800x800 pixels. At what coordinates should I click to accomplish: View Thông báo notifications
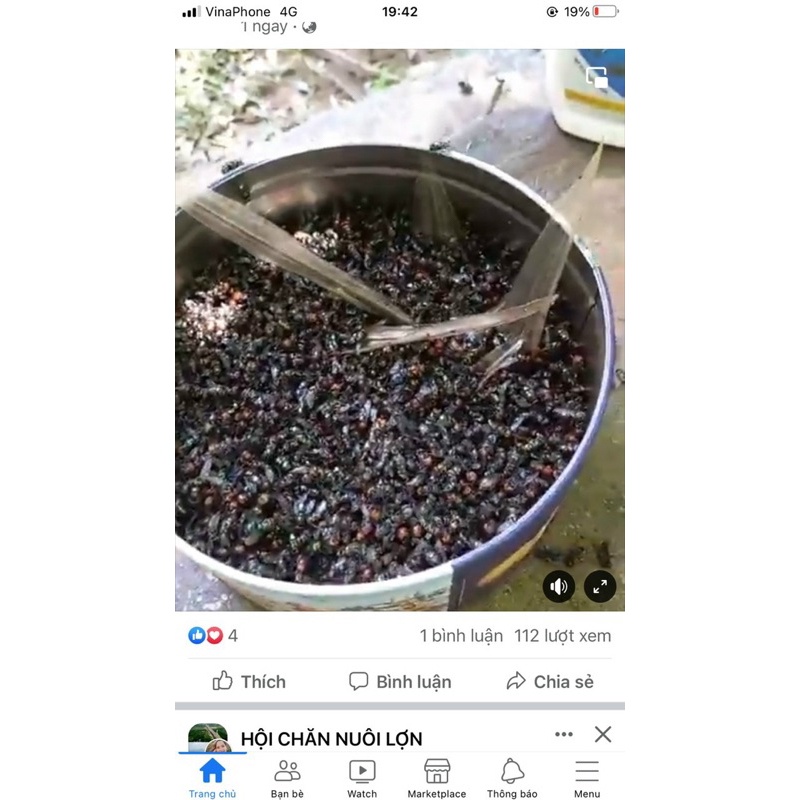coord(512,777)
